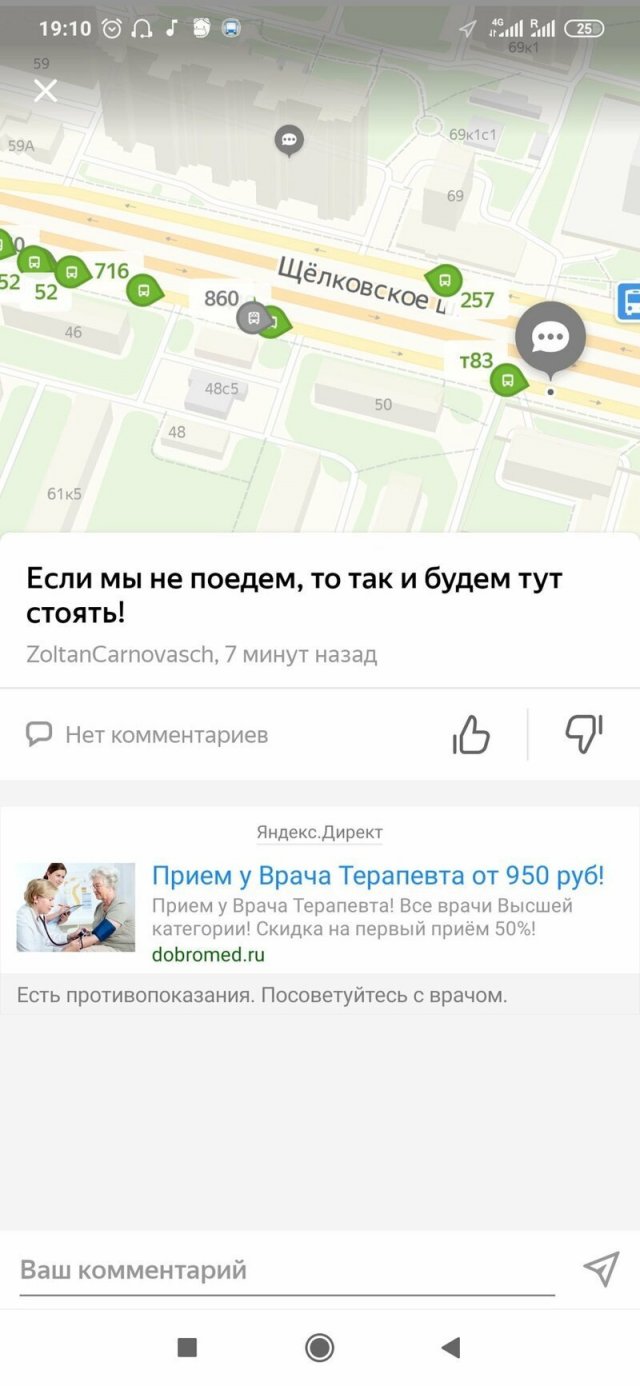Send the comment with the arrow icon
The height and width of the screenshot is (1386, 640).
tap(600, 1269)
